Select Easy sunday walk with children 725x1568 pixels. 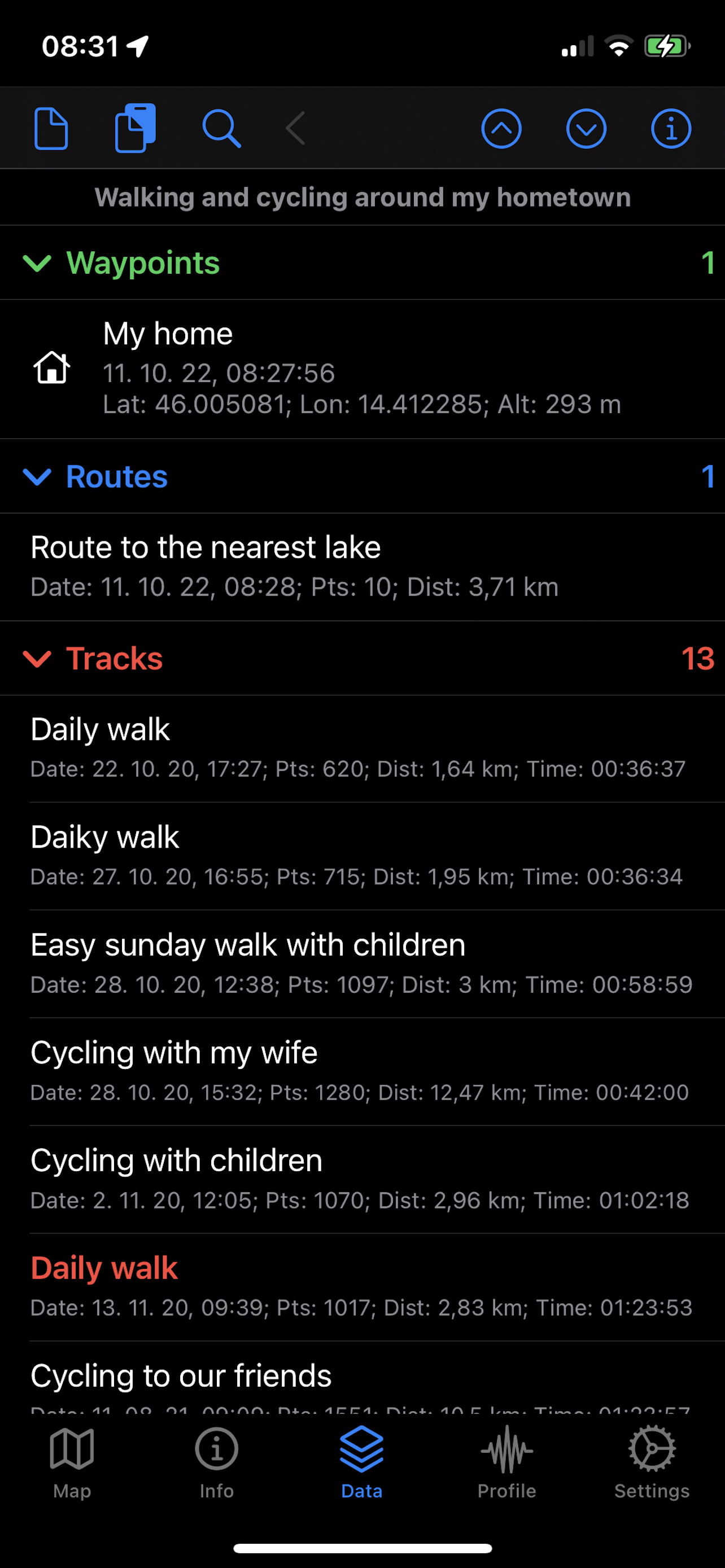[362, 963]
